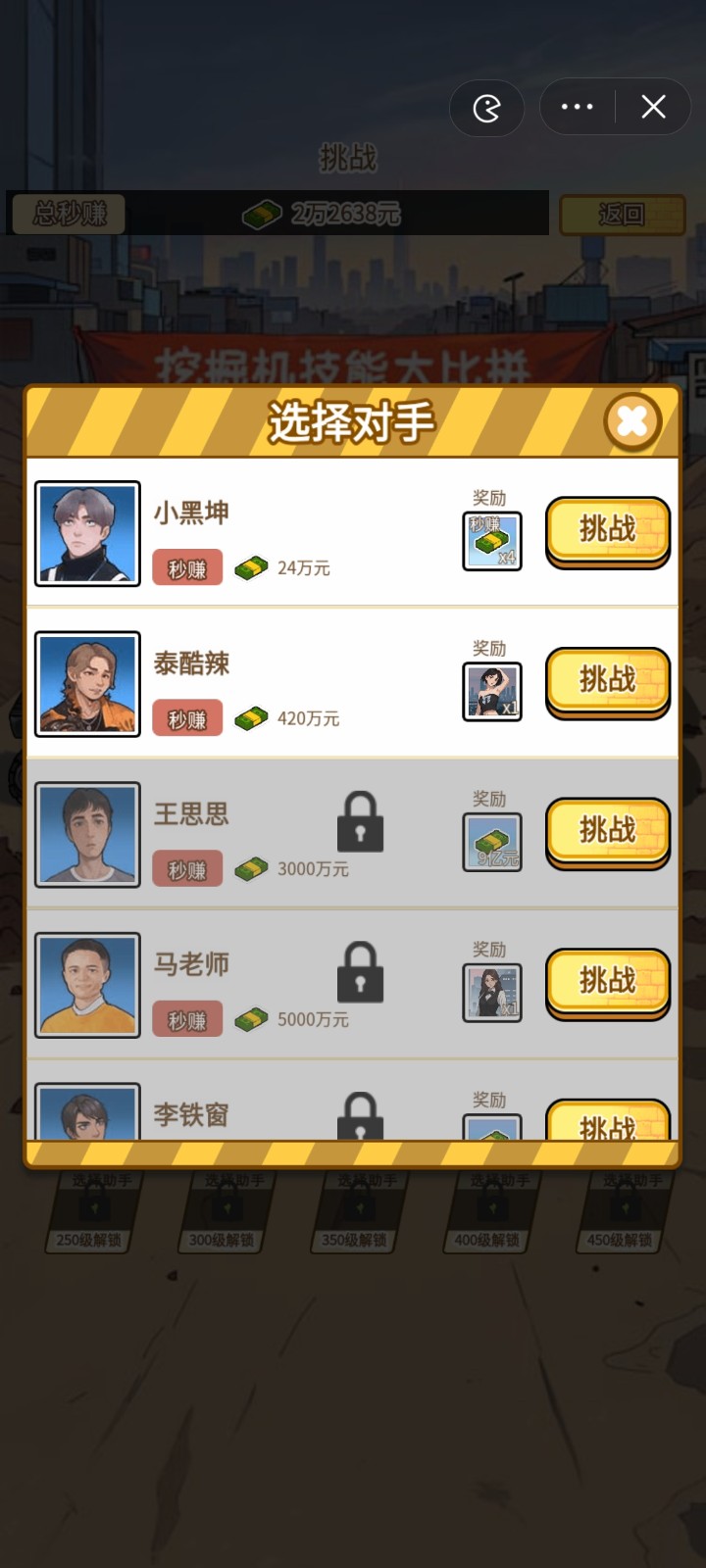Tap 泰酷辣's x1 character card reward icon
Image resolution: width=706 pixels, height=1568 pixels.
tap(491, 691)
